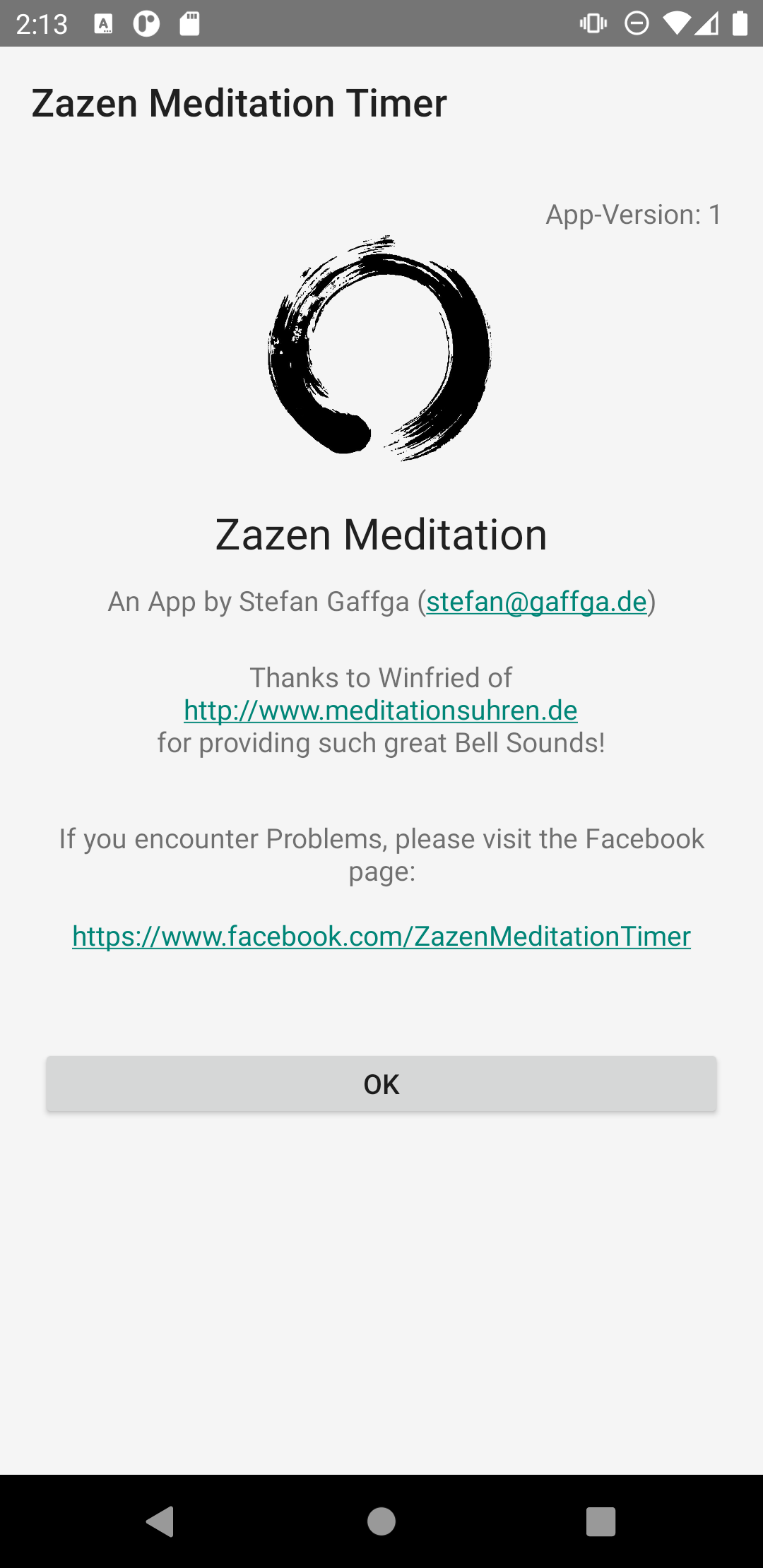This screenshot has width=763, height=1568.
Task: Tap the stefan@gaffga.de email link
Action: click(536, 602)
